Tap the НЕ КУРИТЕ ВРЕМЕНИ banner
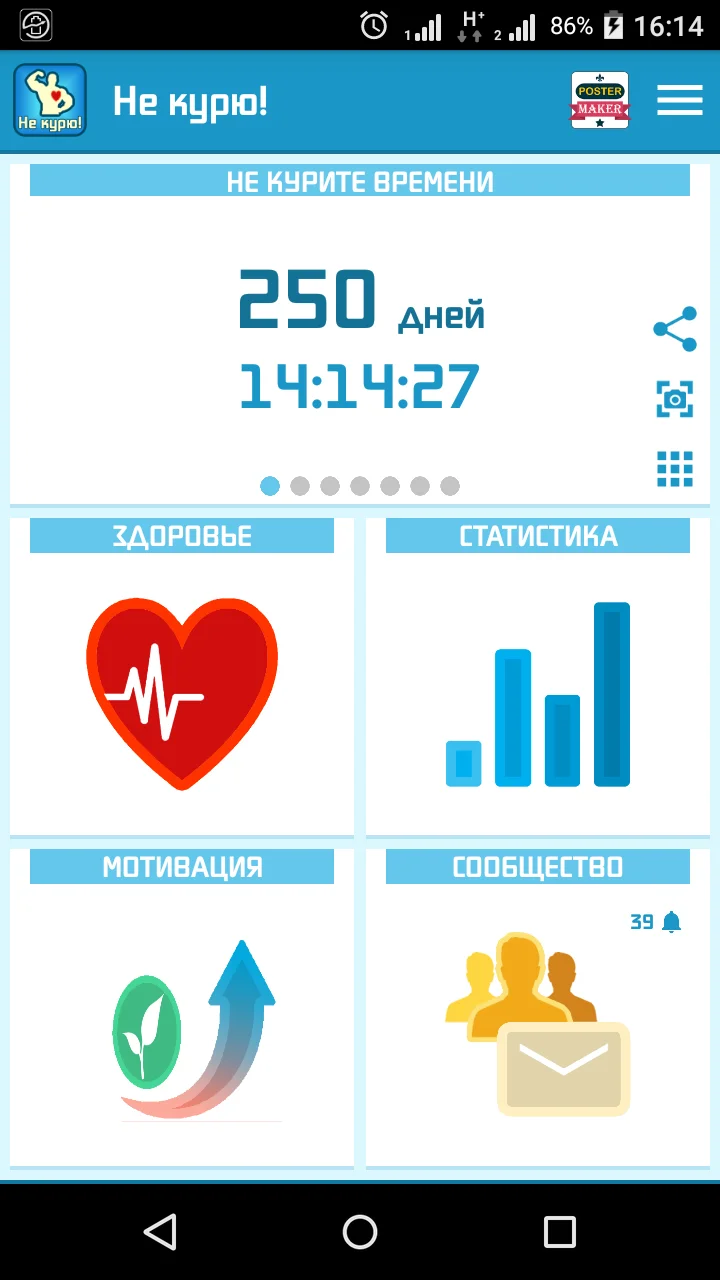The width and height of the screenshot is (720, 1280). point(359,181)
